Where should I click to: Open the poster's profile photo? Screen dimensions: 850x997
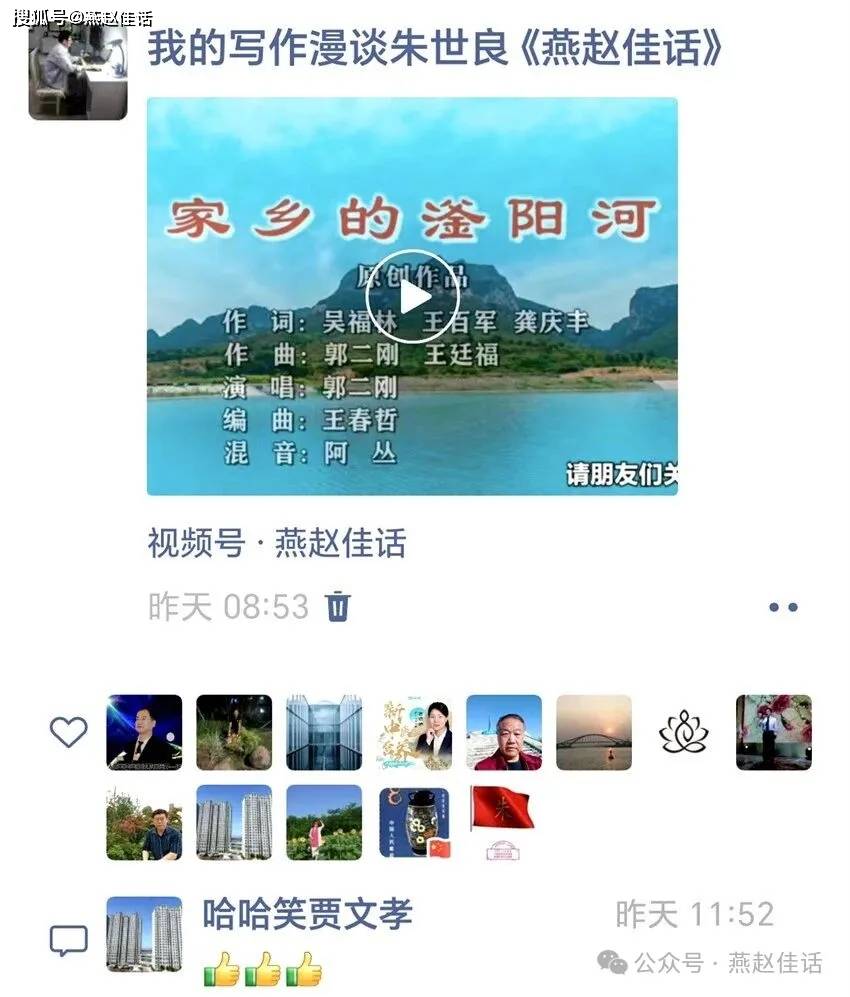(x=77, y=71)
